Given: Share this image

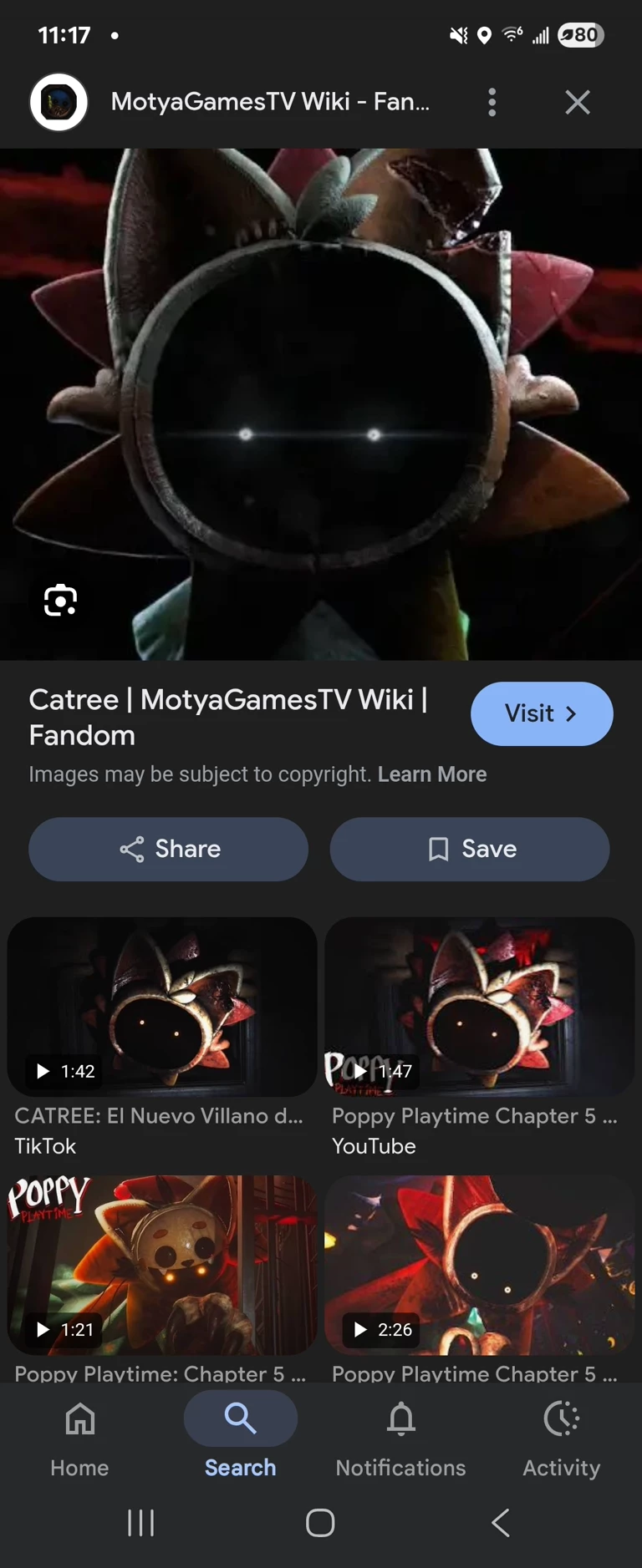Looking at the screenshot, I should pyautogui.click(x=169, y=849).
